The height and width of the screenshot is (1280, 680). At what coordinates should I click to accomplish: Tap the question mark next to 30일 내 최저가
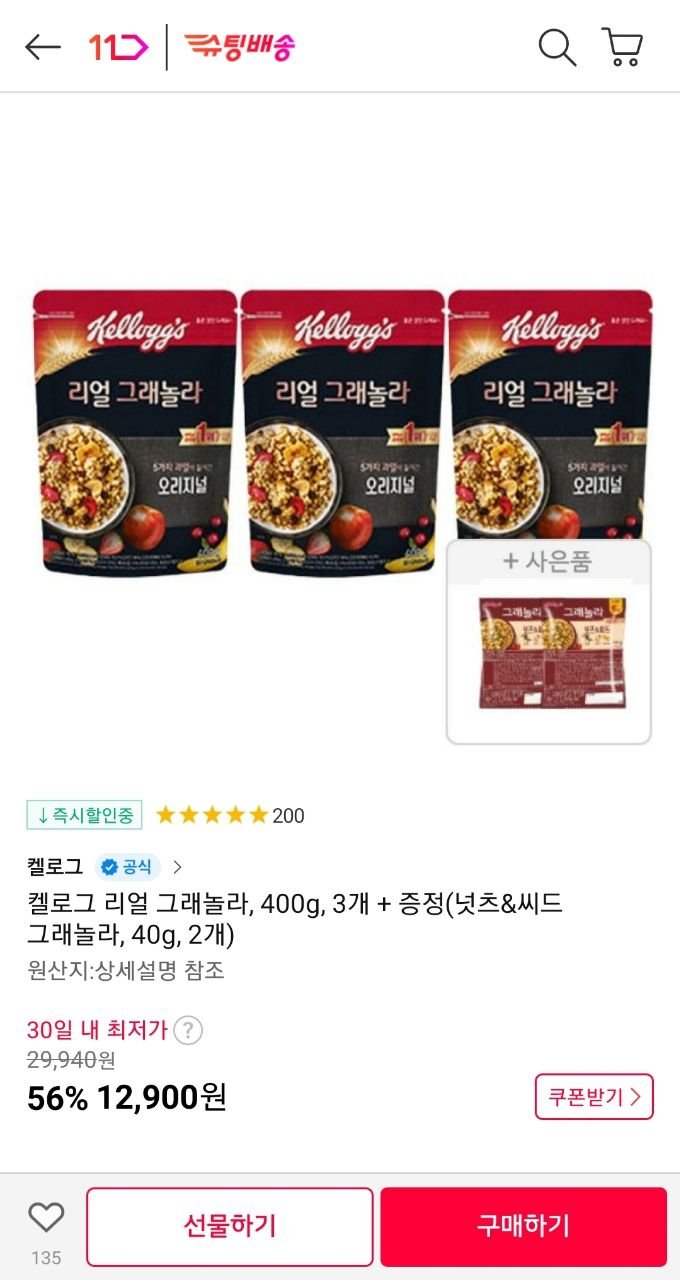click(x=188, y=1030)
